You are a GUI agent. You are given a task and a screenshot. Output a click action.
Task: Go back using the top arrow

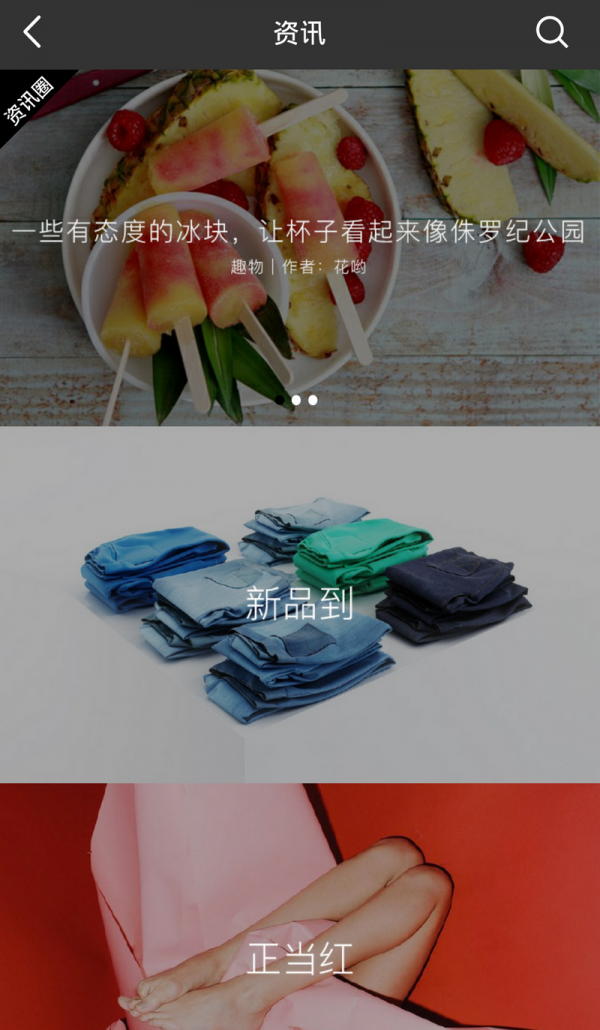click(x=33, y=33)
